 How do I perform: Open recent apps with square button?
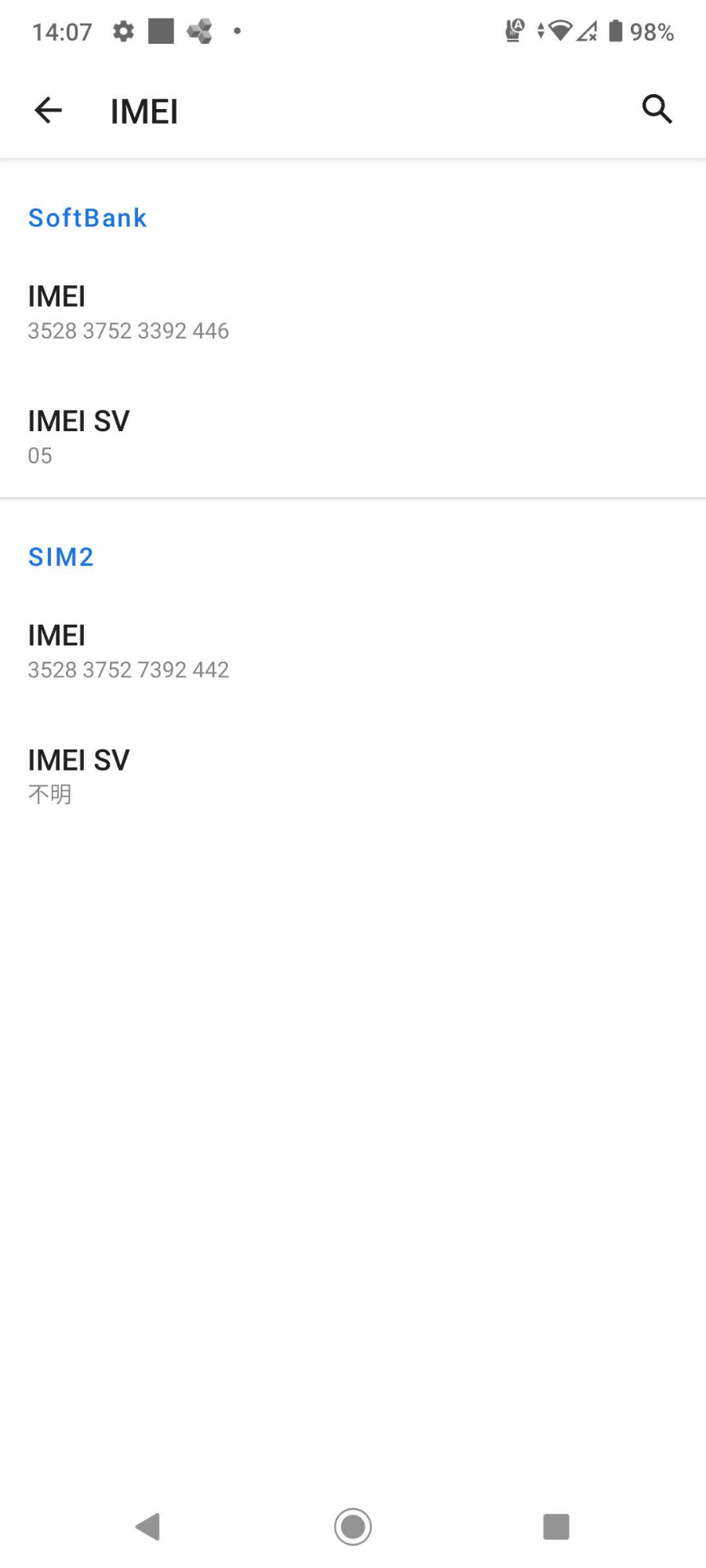556,1526
